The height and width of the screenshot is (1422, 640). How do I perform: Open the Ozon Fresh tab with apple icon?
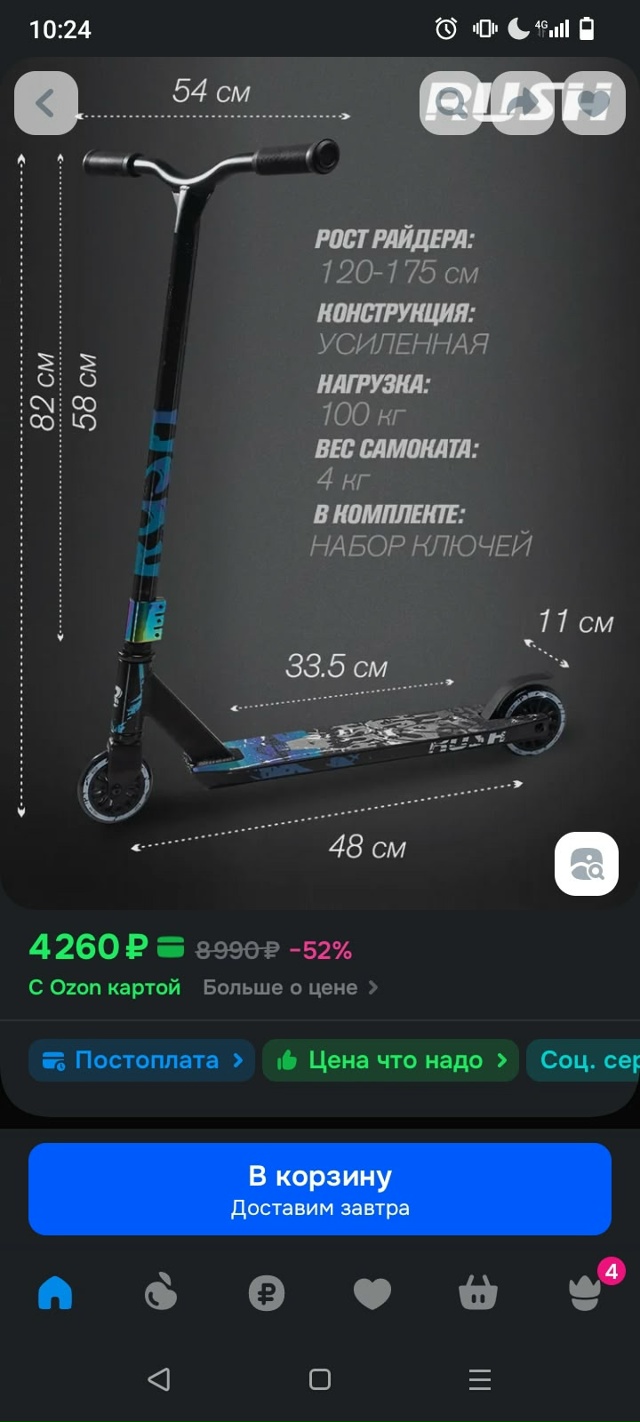click(160, 1294)
